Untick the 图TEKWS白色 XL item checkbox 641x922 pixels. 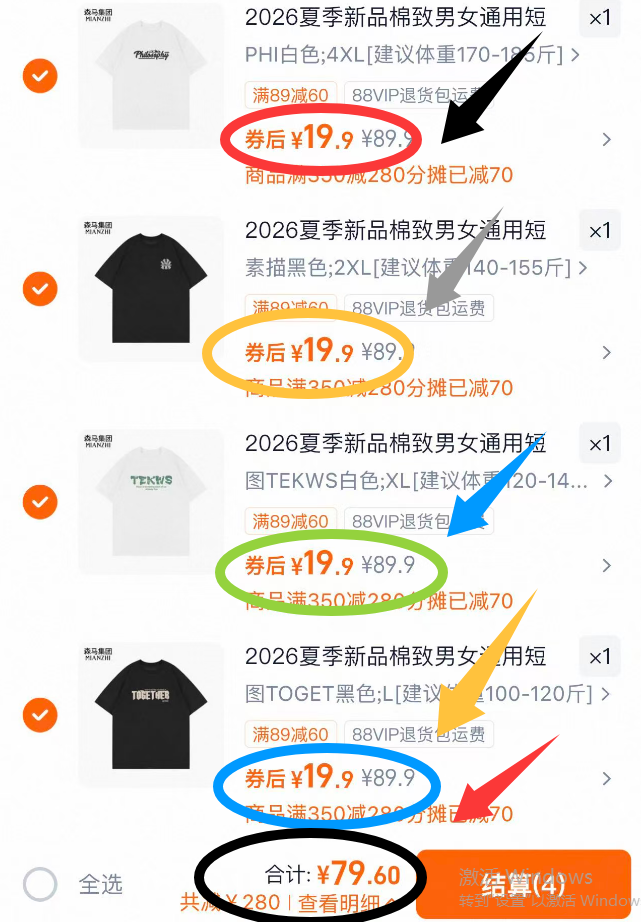(40, 500)
